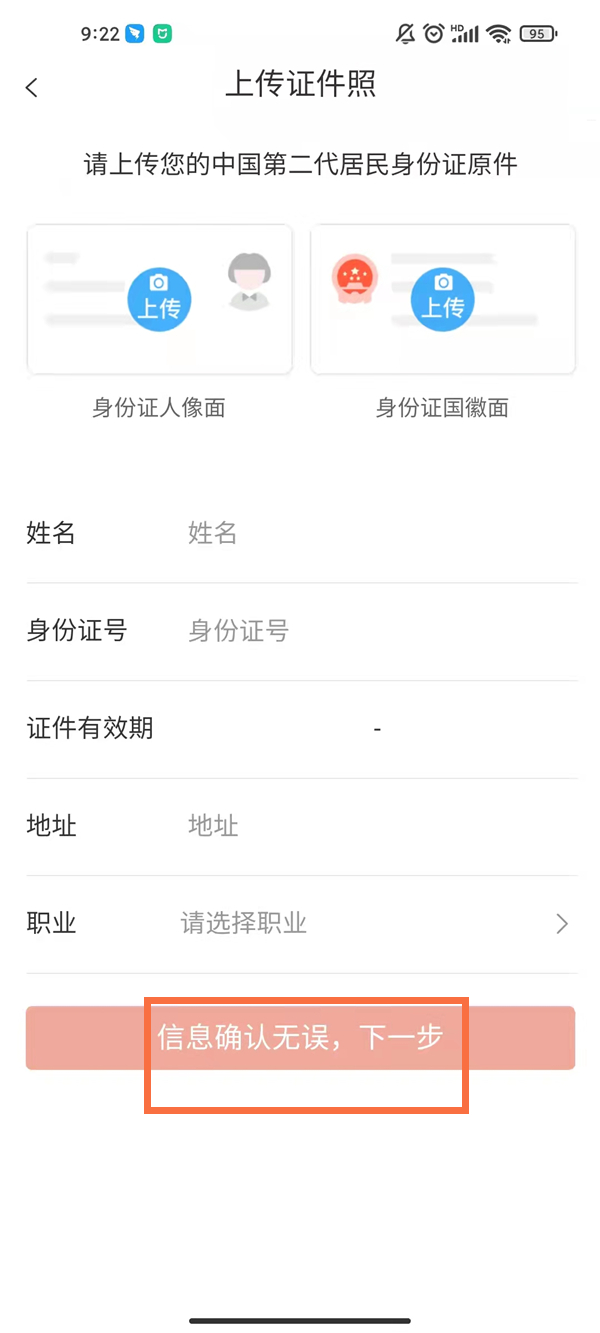Image resolution: width=600 pixels, height=1333 pixels.
Task: Upload the 身份证国徽面 photo
Action: (x=442, y=299)
